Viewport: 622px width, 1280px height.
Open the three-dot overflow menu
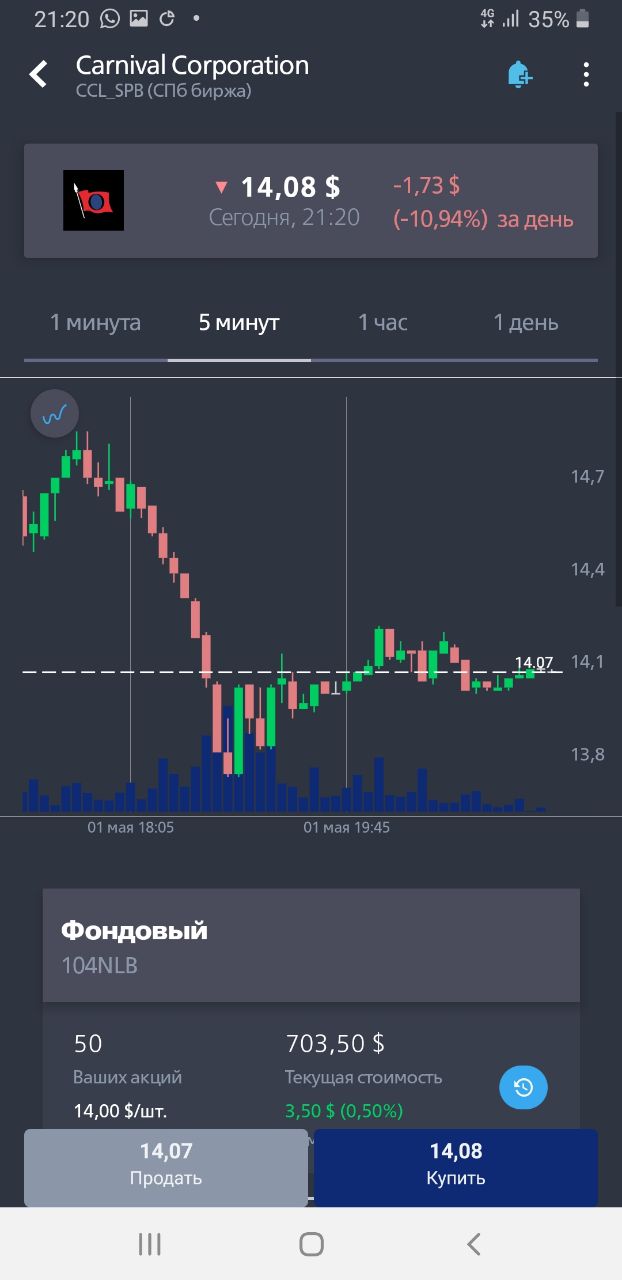[x=586, y=74]
